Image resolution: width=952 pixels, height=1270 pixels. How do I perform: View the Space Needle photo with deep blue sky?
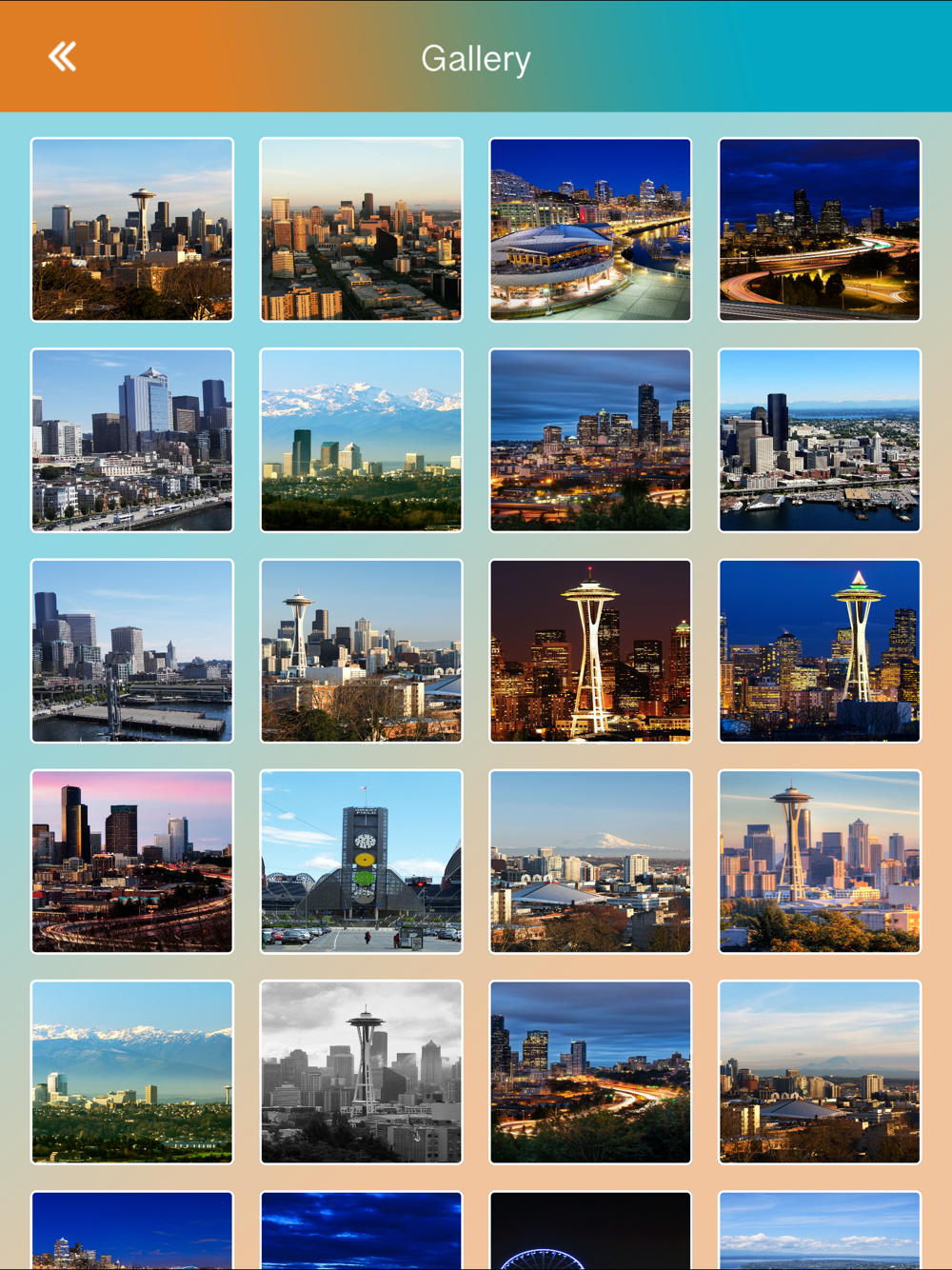(820, 651)
